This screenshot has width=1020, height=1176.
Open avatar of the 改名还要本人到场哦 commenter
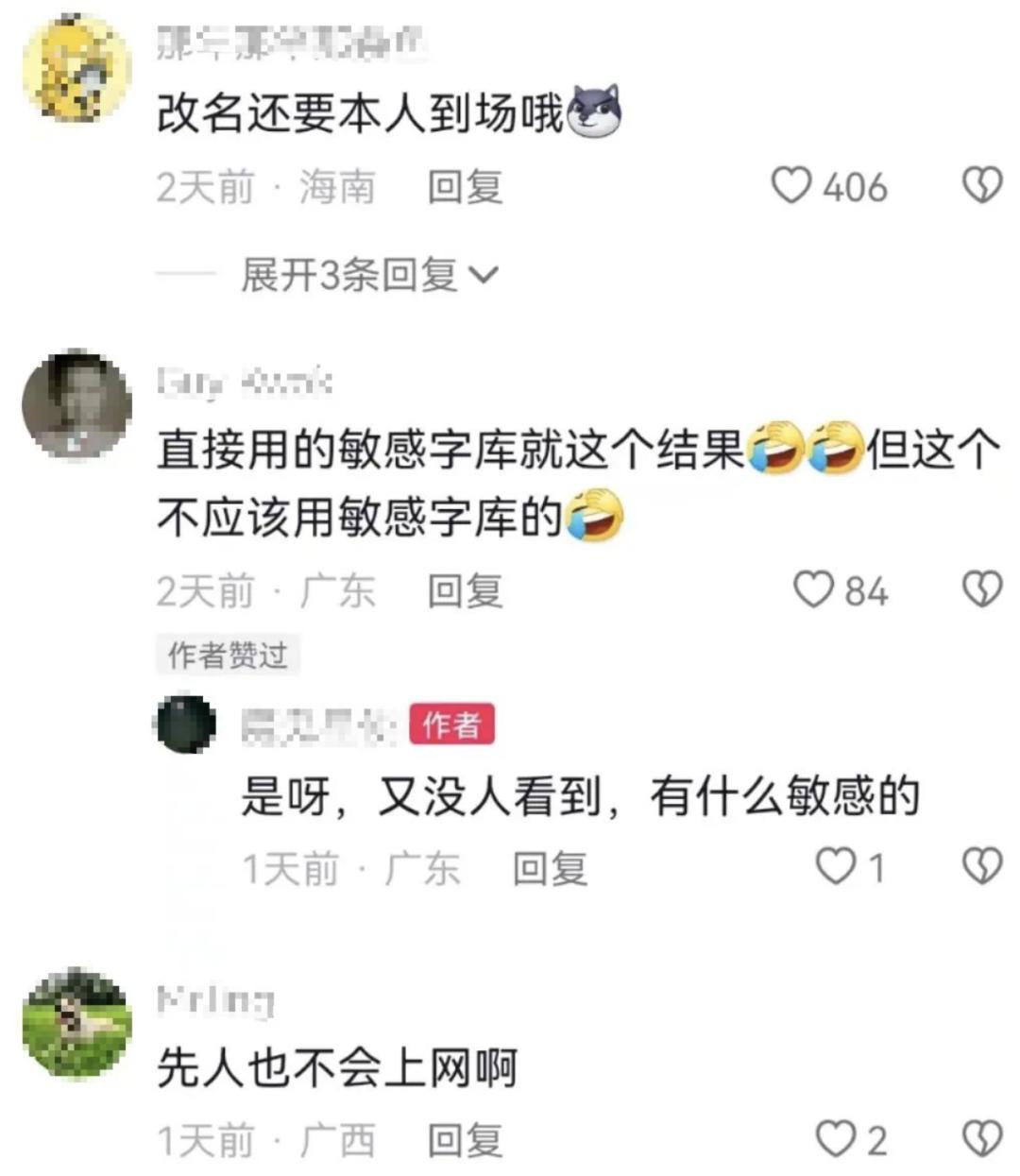pyautogui.click(x=76, y=69)
